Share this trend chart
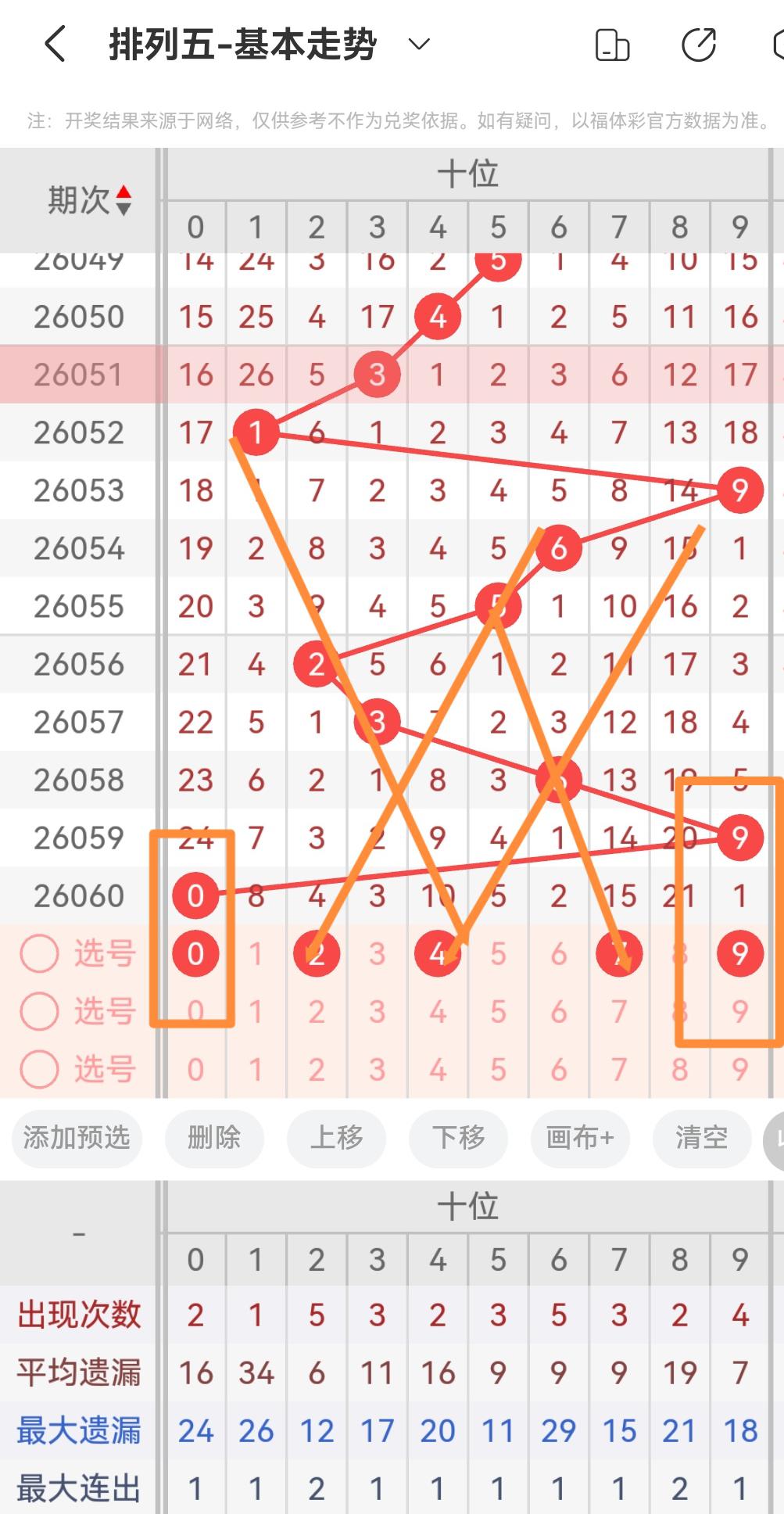The width and height of the screenshot is (784, 1514). pyautogui.click(x=698, y=45)
